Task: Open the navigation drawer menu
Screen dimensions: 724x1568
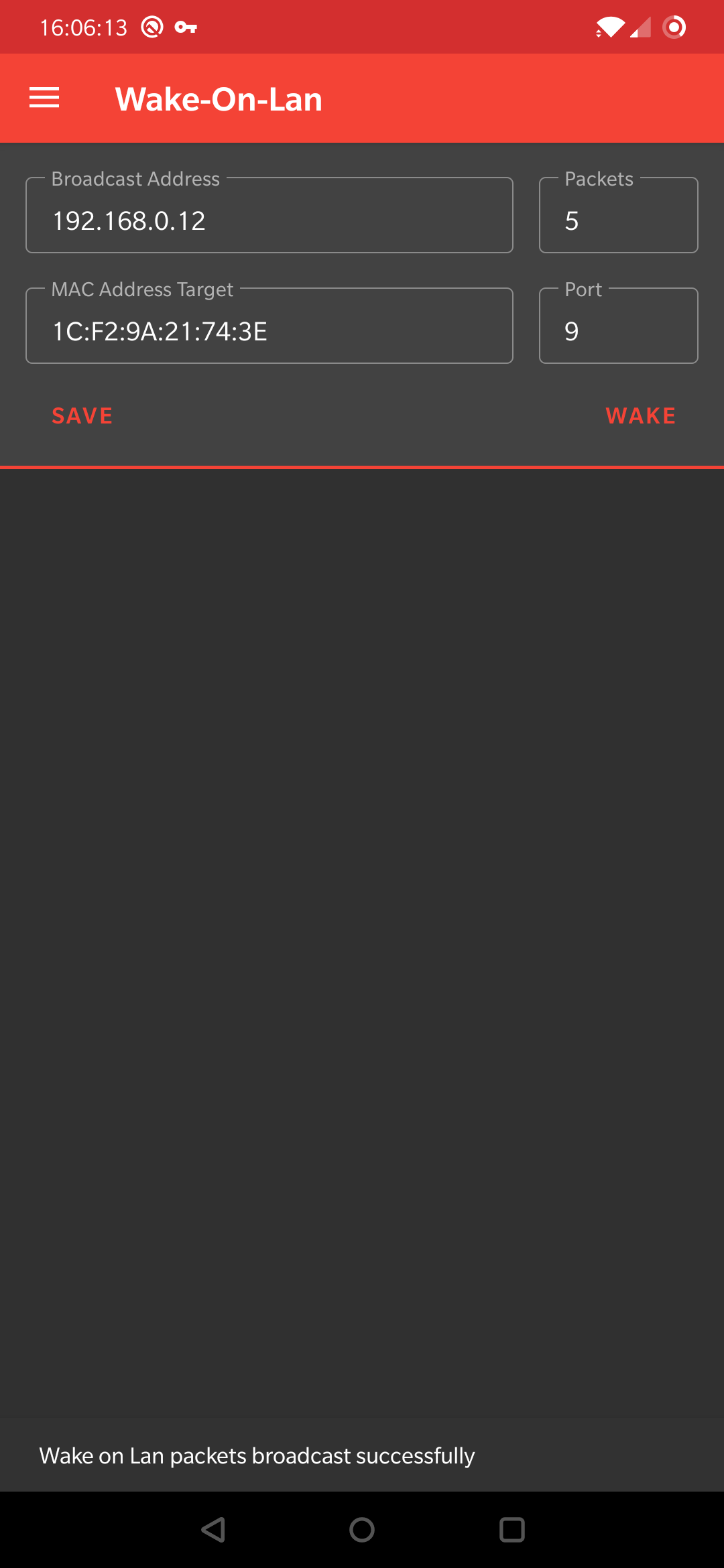Action: click(x=44, y=99)
